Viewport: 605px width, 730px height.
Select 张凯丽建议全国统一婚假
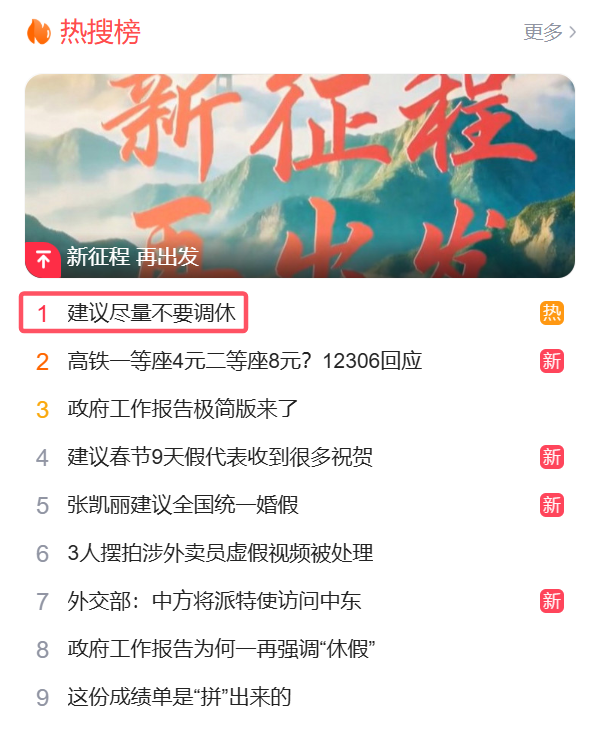click(x=182, y=505)
